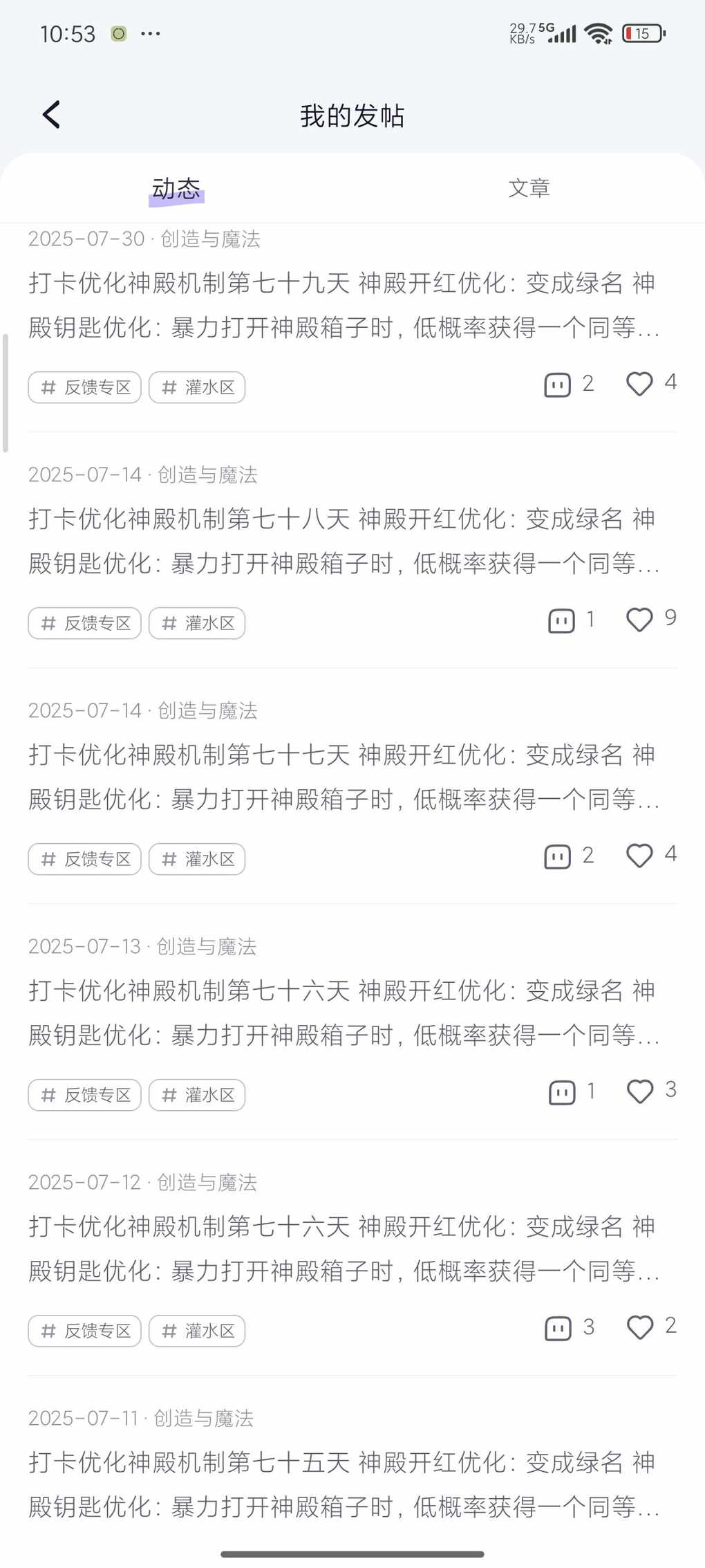Like the 第七十八天 post

tap(639, 620)
